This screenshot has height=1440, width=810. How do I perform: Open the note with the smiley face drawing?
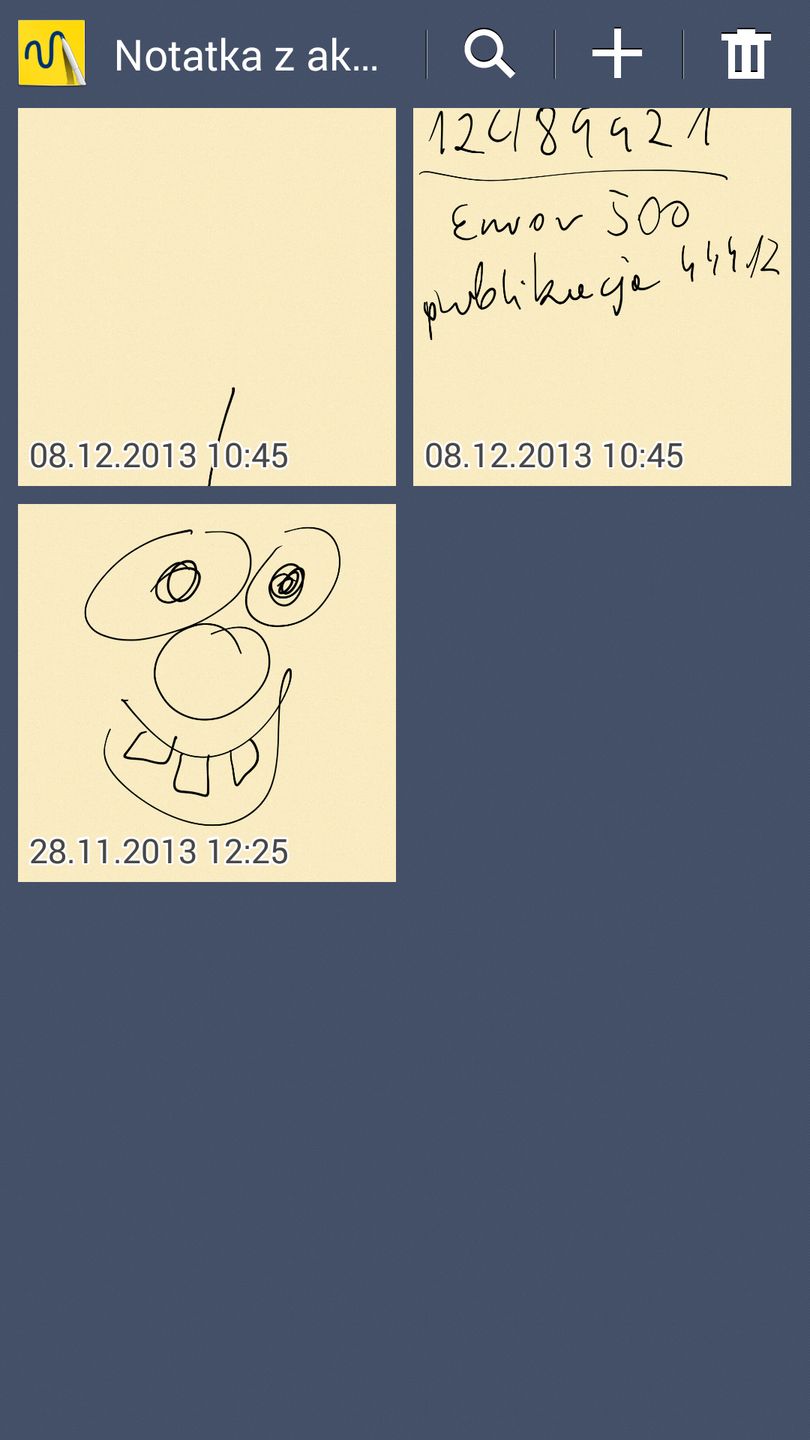pos(207,692)
